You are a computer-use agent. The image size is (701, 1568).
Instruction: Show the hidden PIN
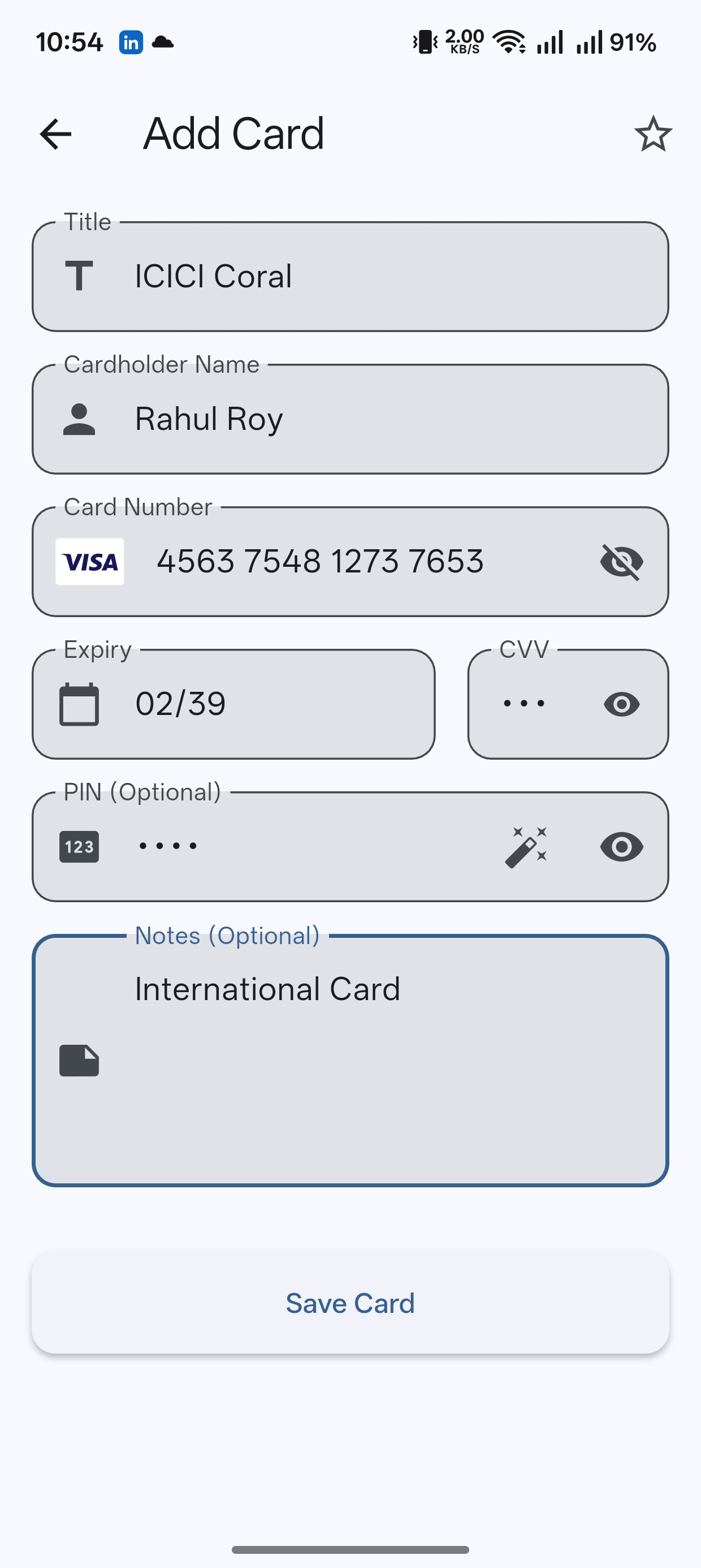pyautogui.click(x=621, y=847)
